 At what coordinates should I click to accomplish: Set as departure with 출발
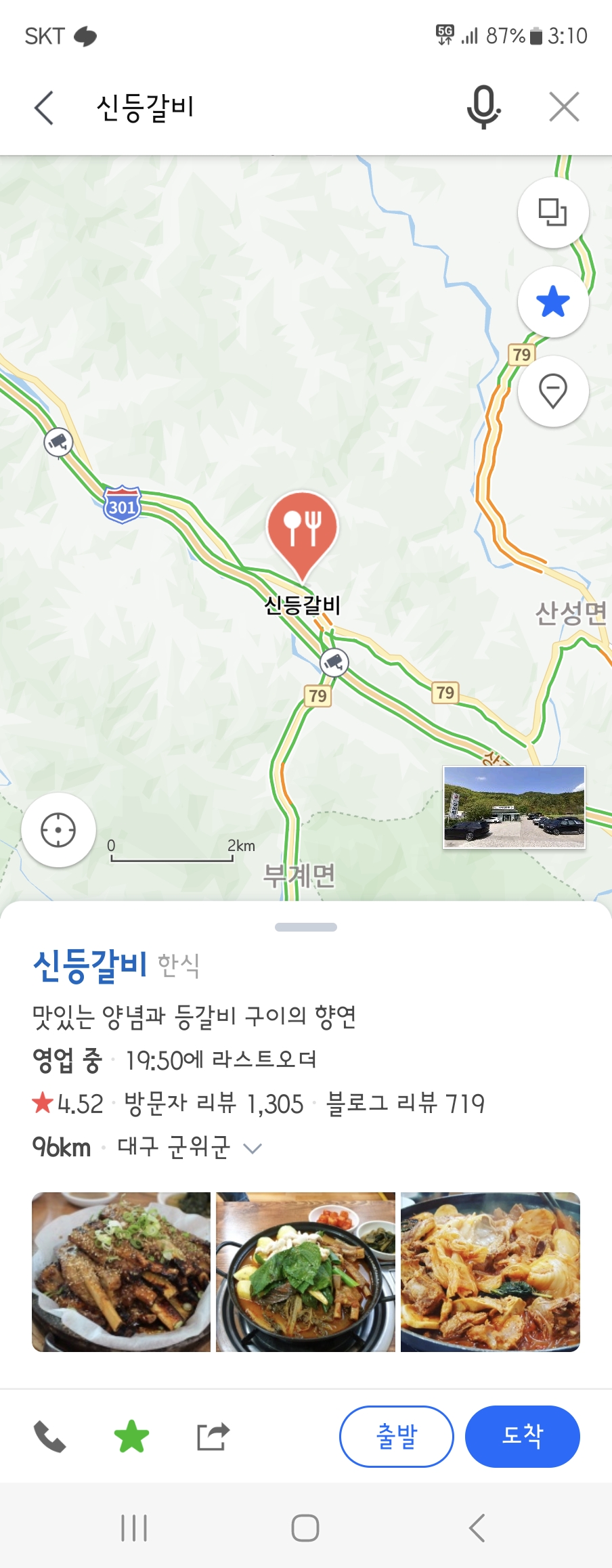[x=396, y=1437]
